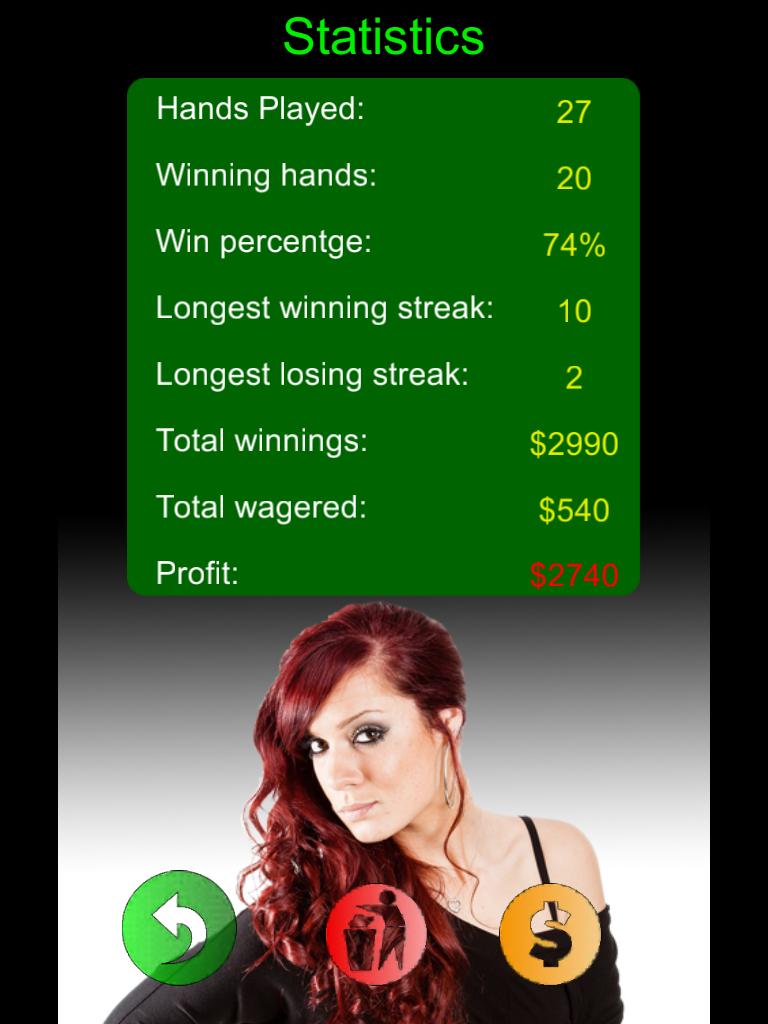The width and height of the screenshot is (768, 1024).
Task: Tap the 74% win percentage value
Action: (575, 241)
